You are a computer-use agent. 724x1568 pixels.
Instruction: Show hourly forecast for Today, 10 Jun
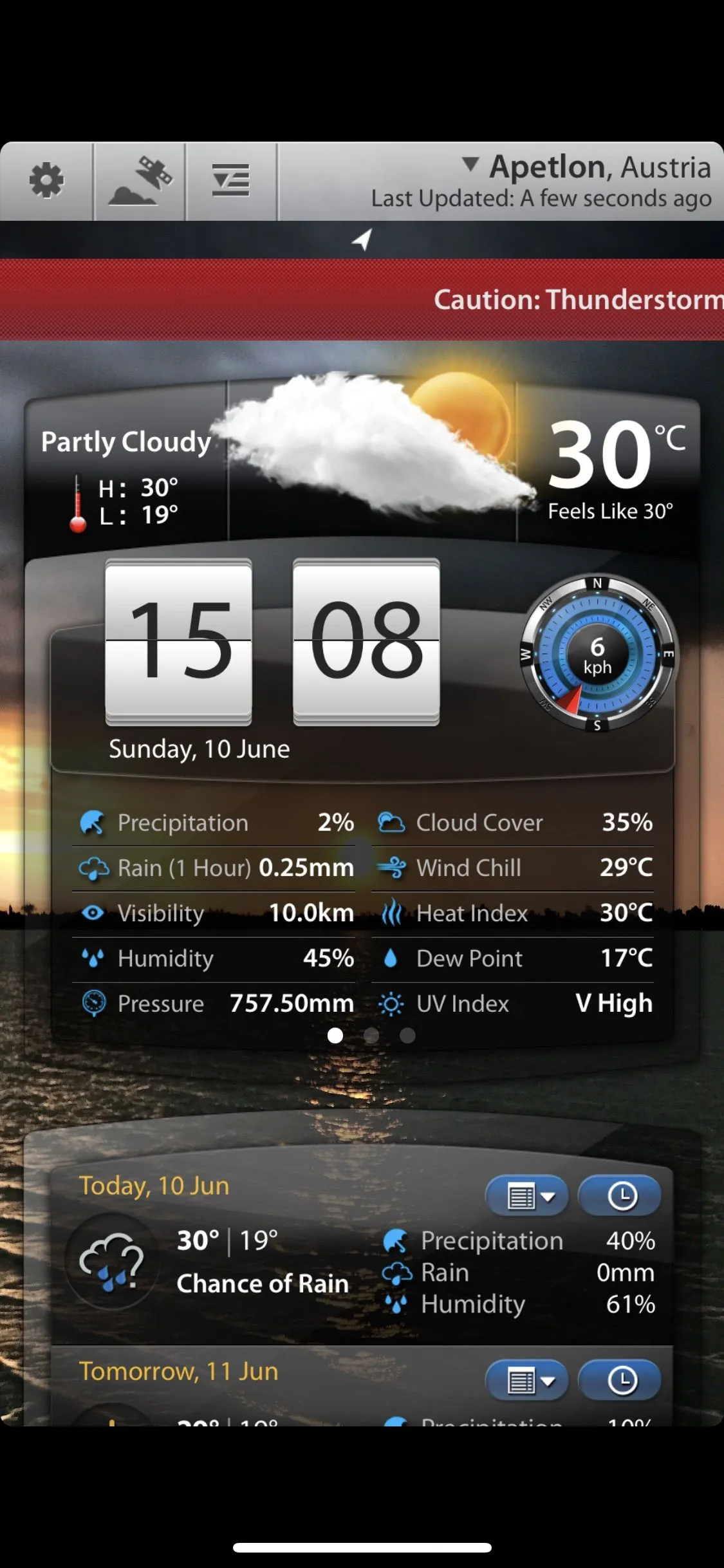pyautogui.click(x=620, y=1196)
